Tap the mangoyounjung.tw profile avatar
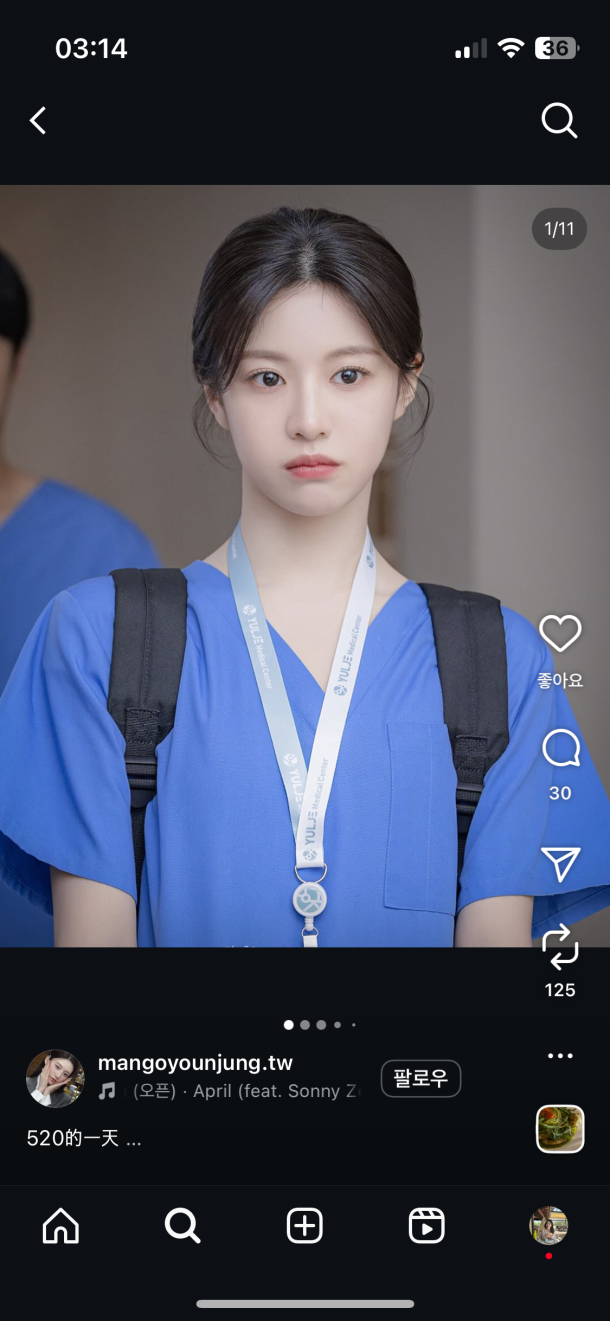Image resolution: width=610 pixels, height=1321 pixels. tap(55, 1078)
